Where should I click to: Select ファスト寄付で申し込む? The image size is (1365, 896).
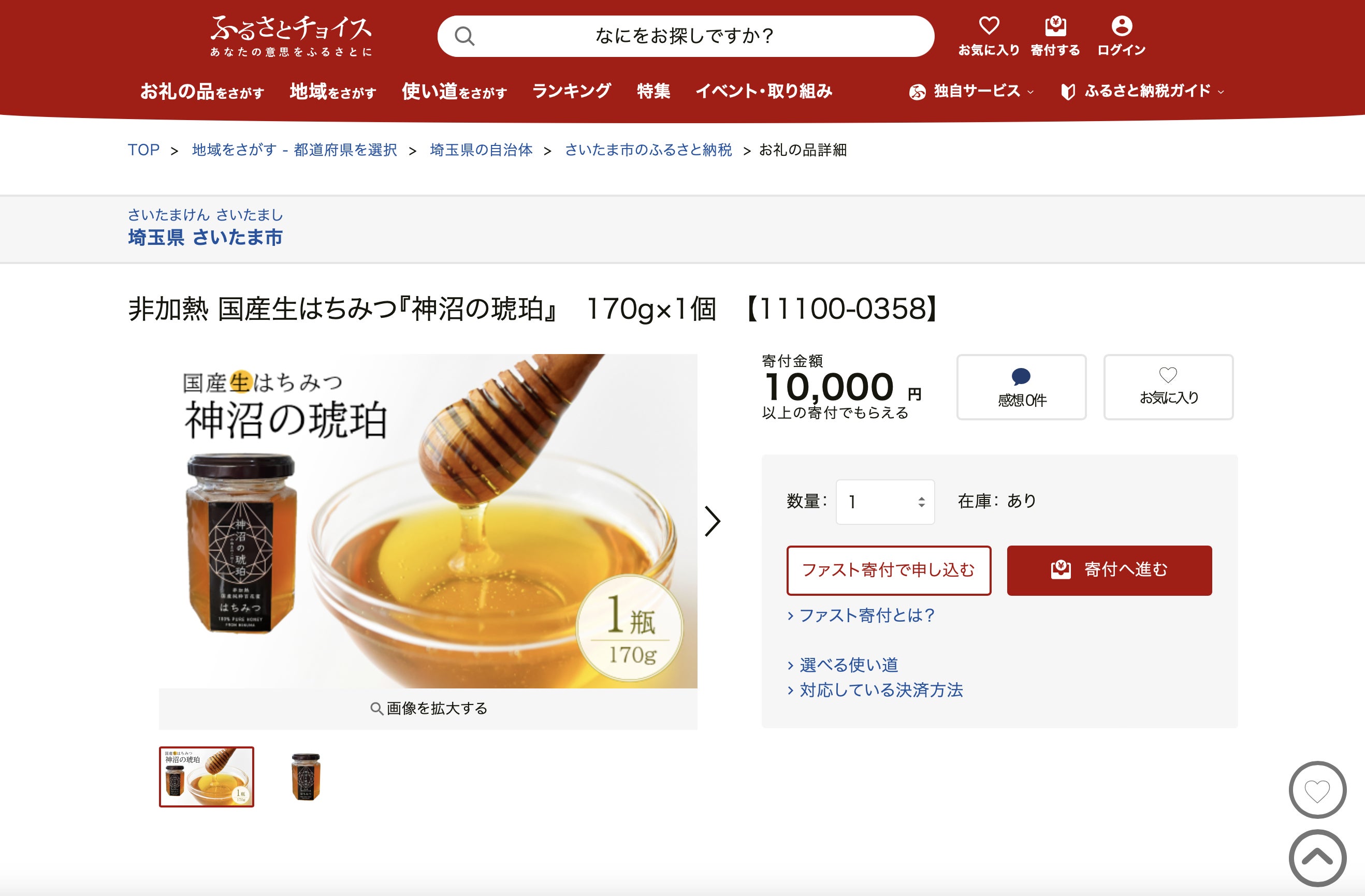click(x=888, y=570)
